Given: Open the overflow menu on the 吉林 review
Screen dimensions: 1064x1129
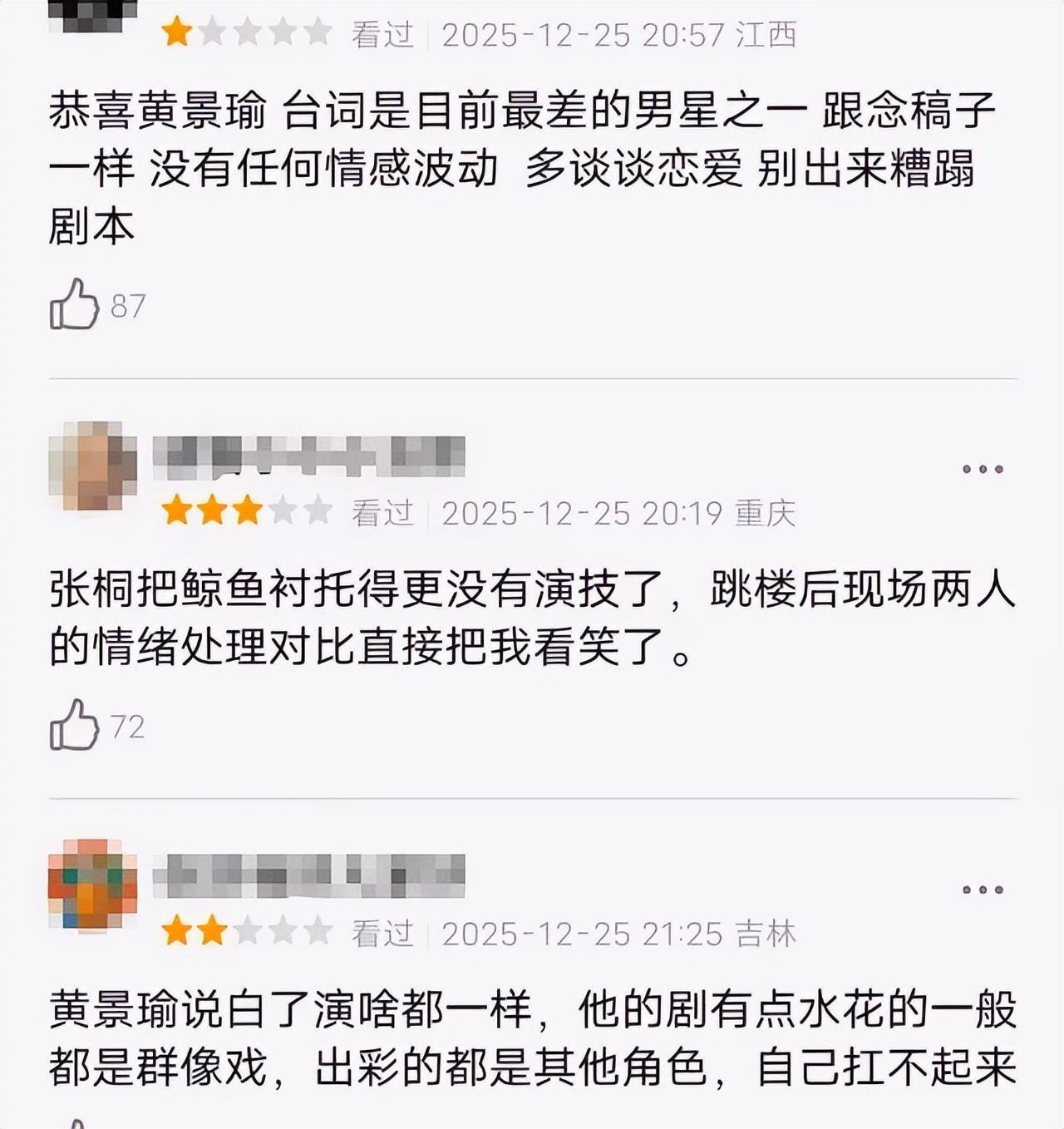Looking at the screenshot, I should (x=983, y=890).
